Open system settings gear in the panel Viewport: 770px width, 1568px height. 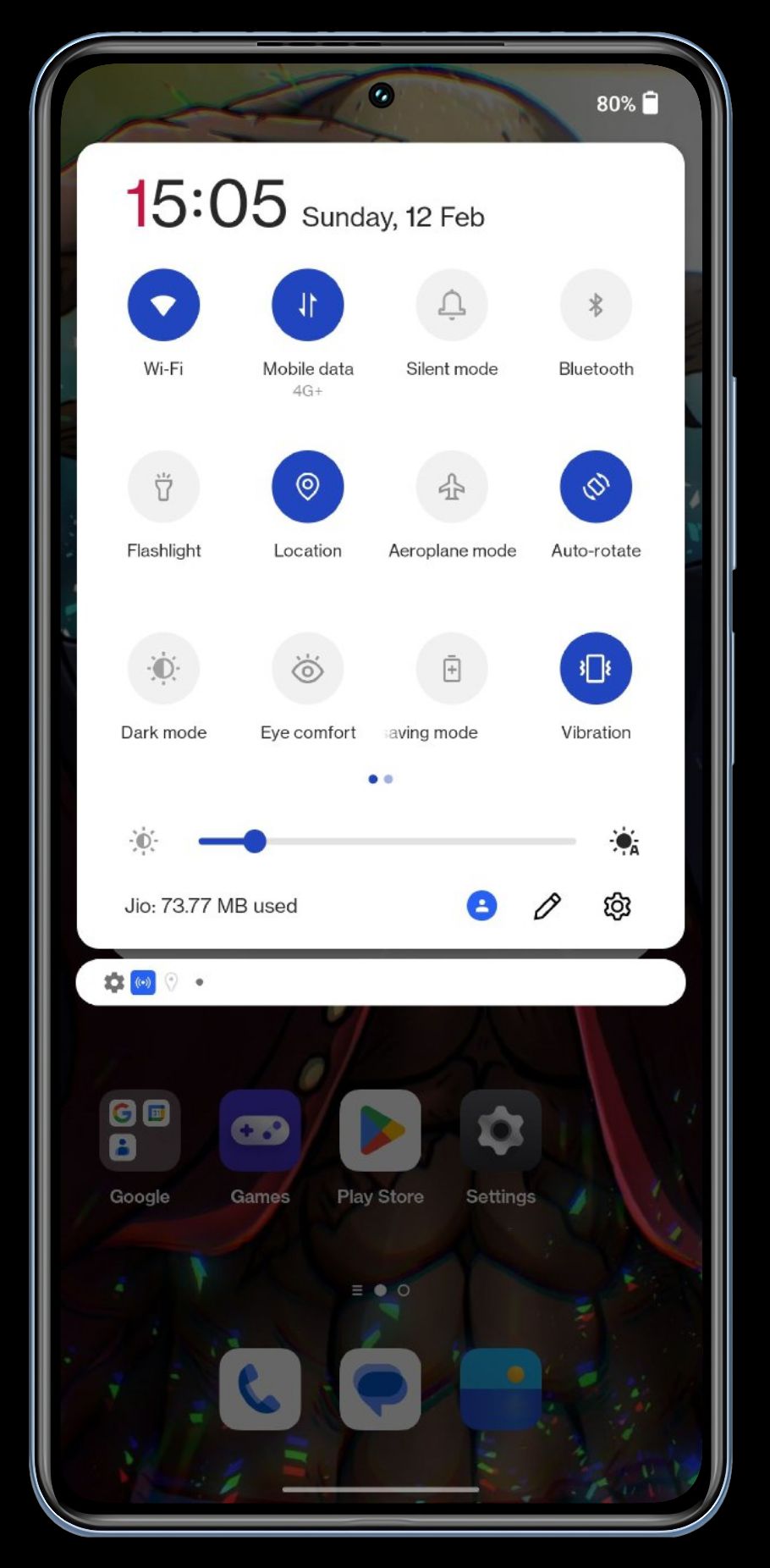pos(617,906)
